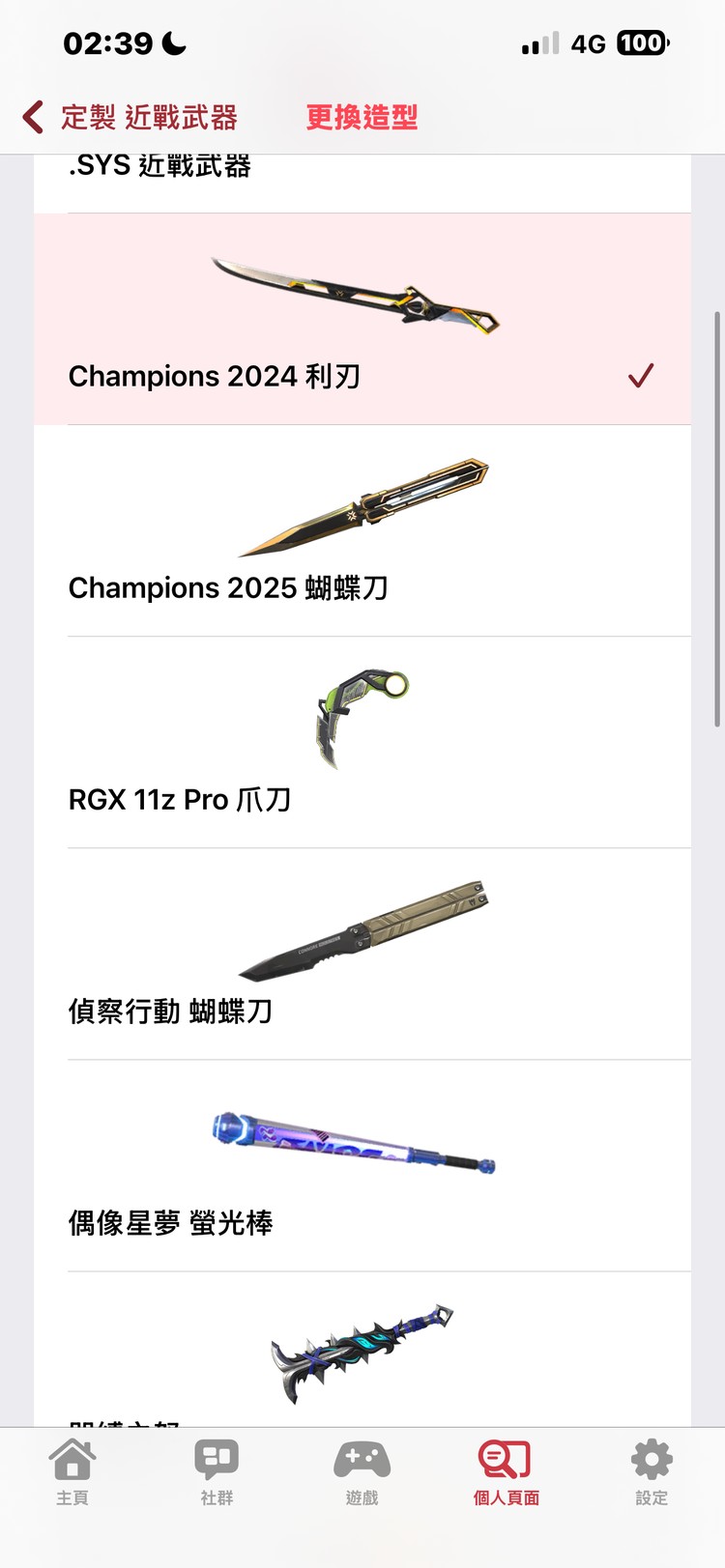Tap the checkmark on Champions 2024 利刃
Screen dimensions: 725x1568
click(x=640, y=377)
